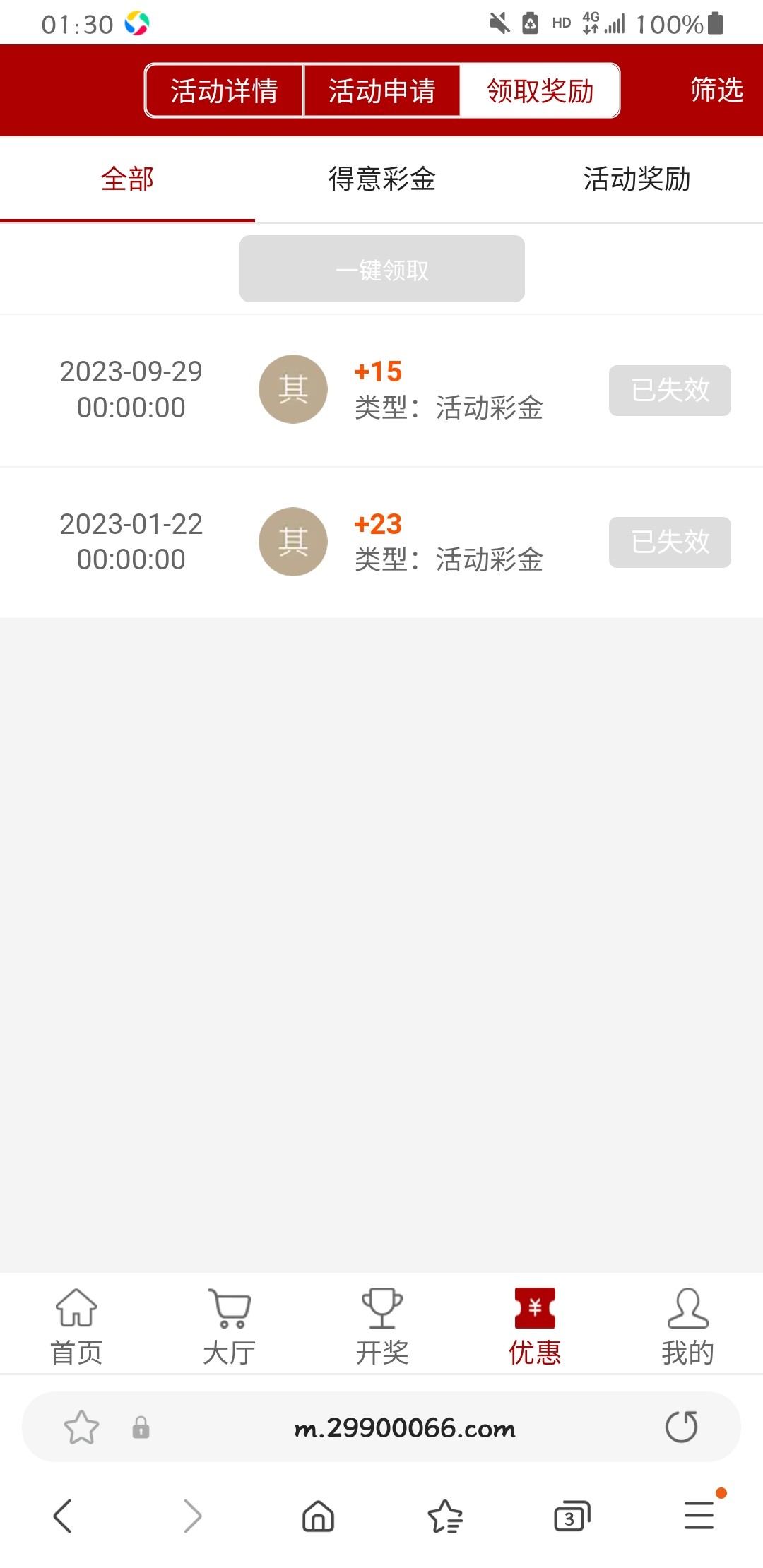Open the 活动详情 tab
Image resolution: width=763 pixels, height=1568 pixels.
pyautogui.click(x=224, y=90)
